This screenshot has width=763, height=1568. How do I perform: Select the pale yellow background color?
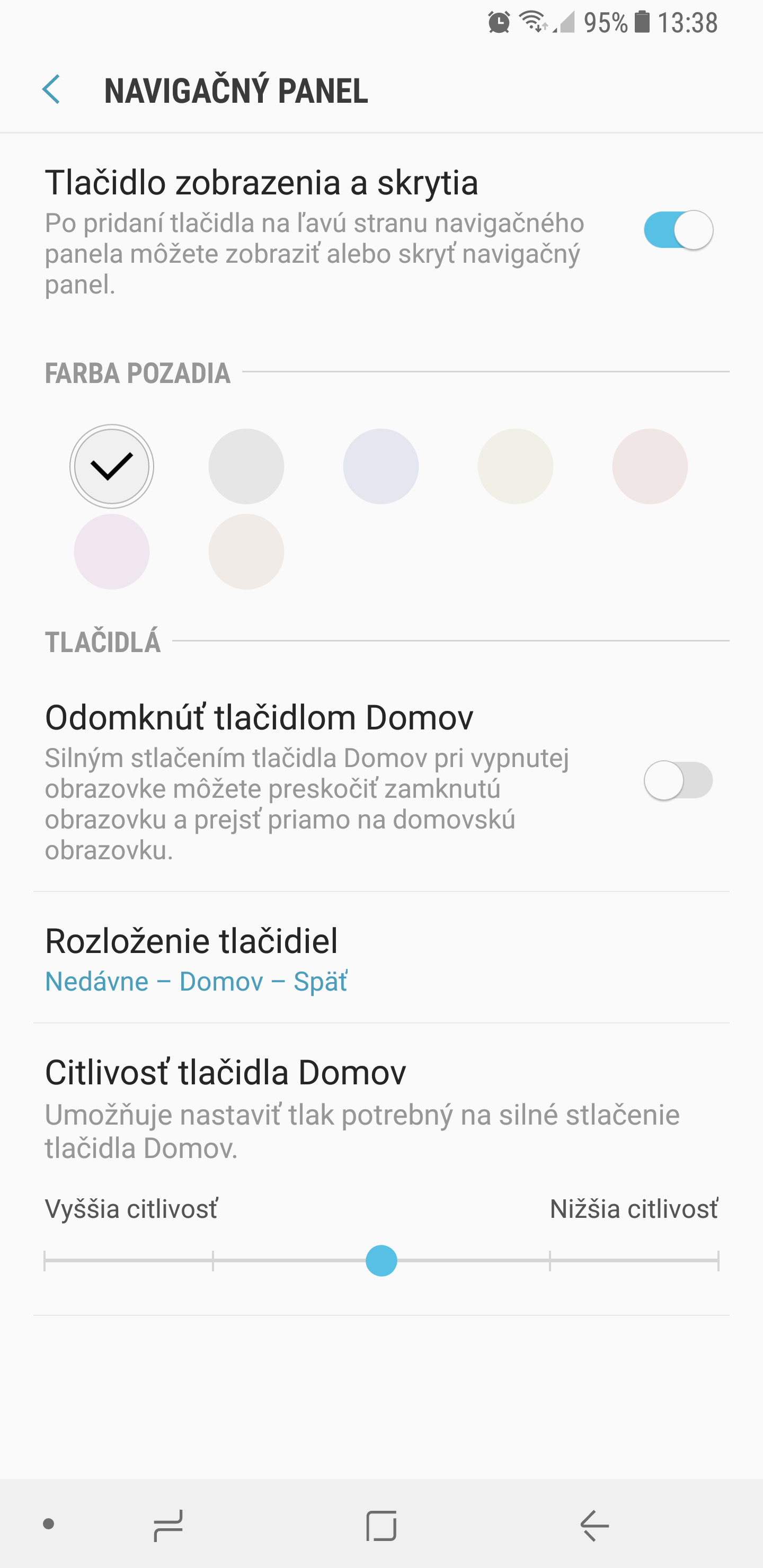pos(515,466)
